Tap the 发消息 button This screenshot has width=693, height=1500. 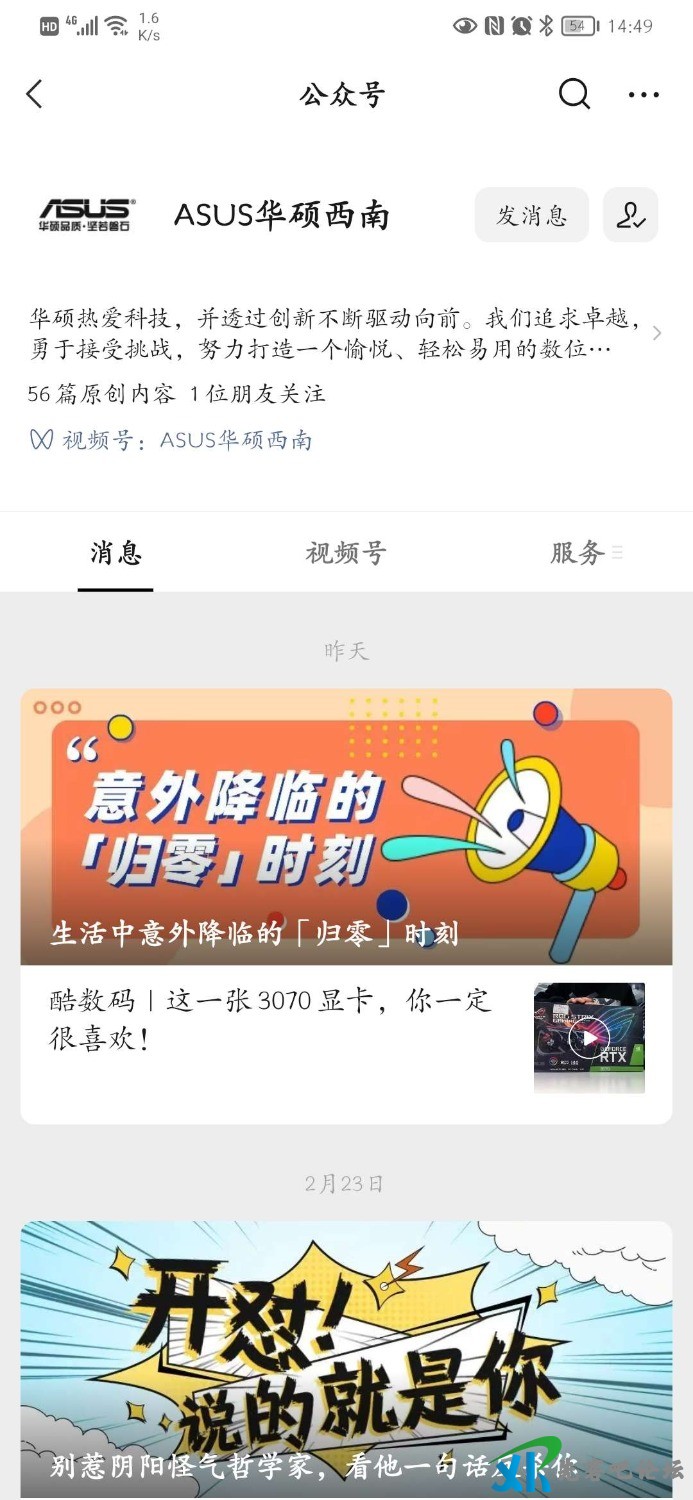tap(531, 215)
